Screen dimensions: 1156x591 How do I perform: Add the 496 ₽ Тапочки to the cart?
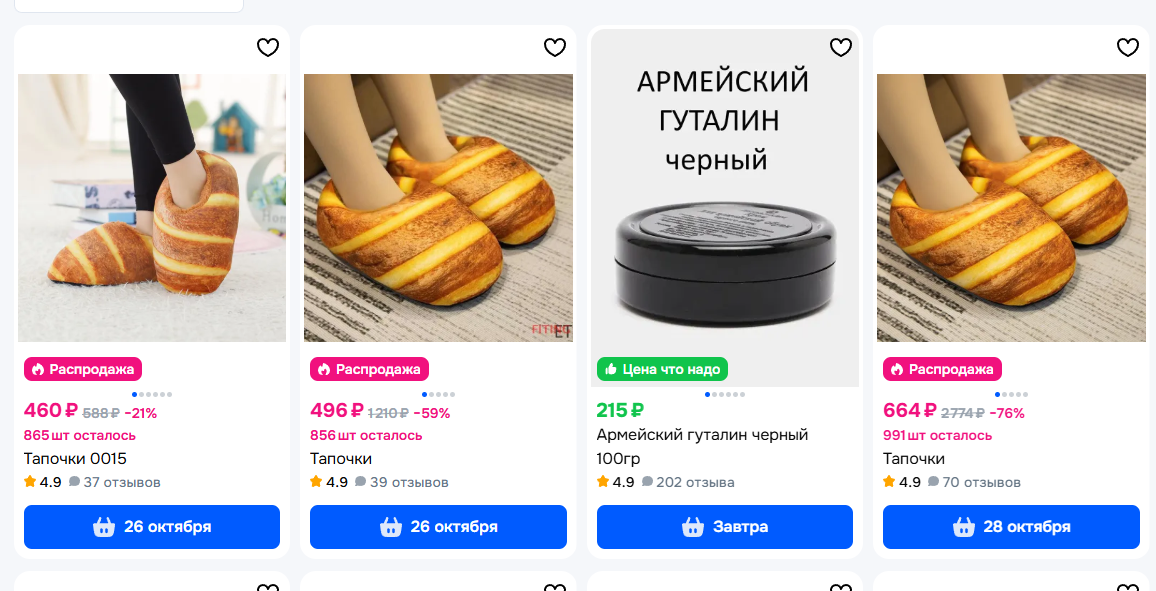coord(438,527)
